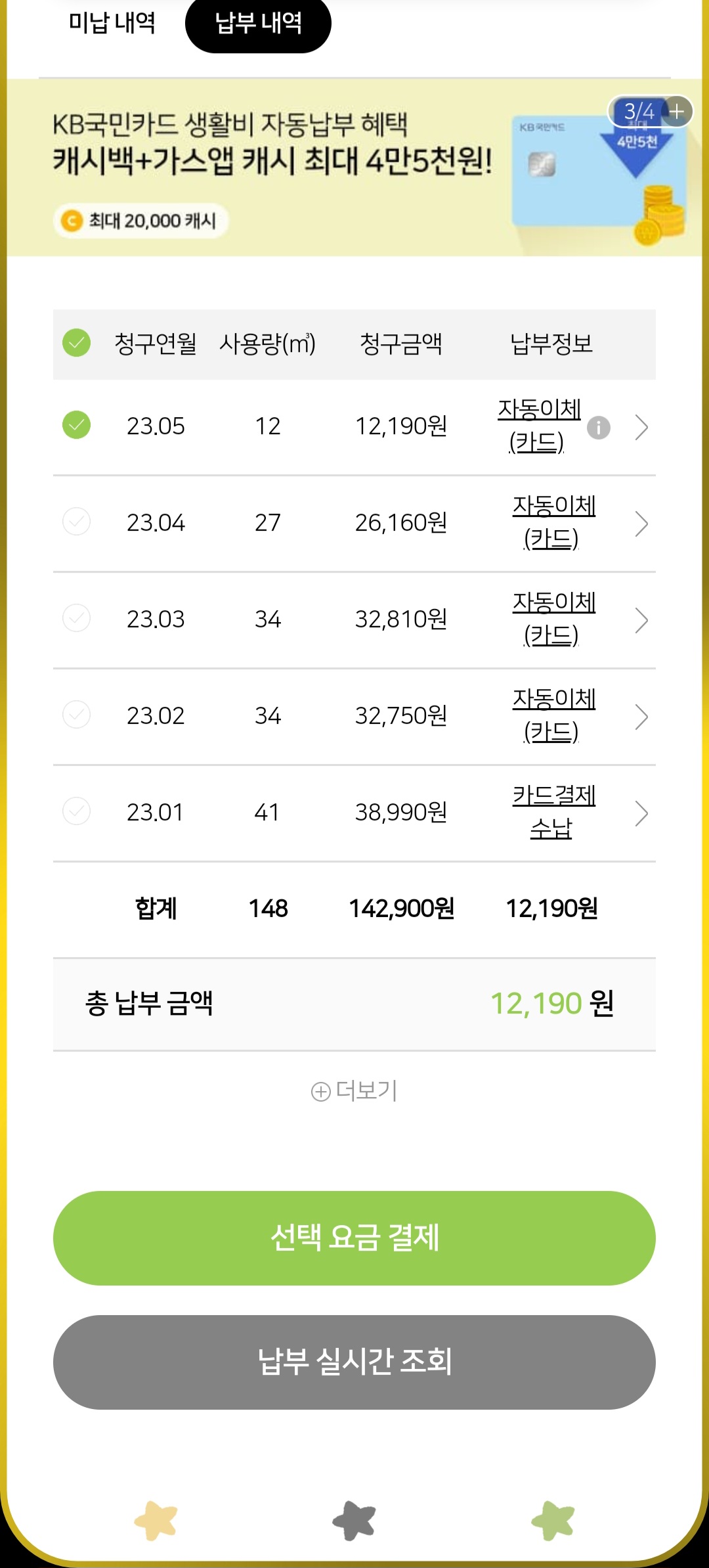Open 카드결제 수납 link for 23.01

tap(553, 811)
